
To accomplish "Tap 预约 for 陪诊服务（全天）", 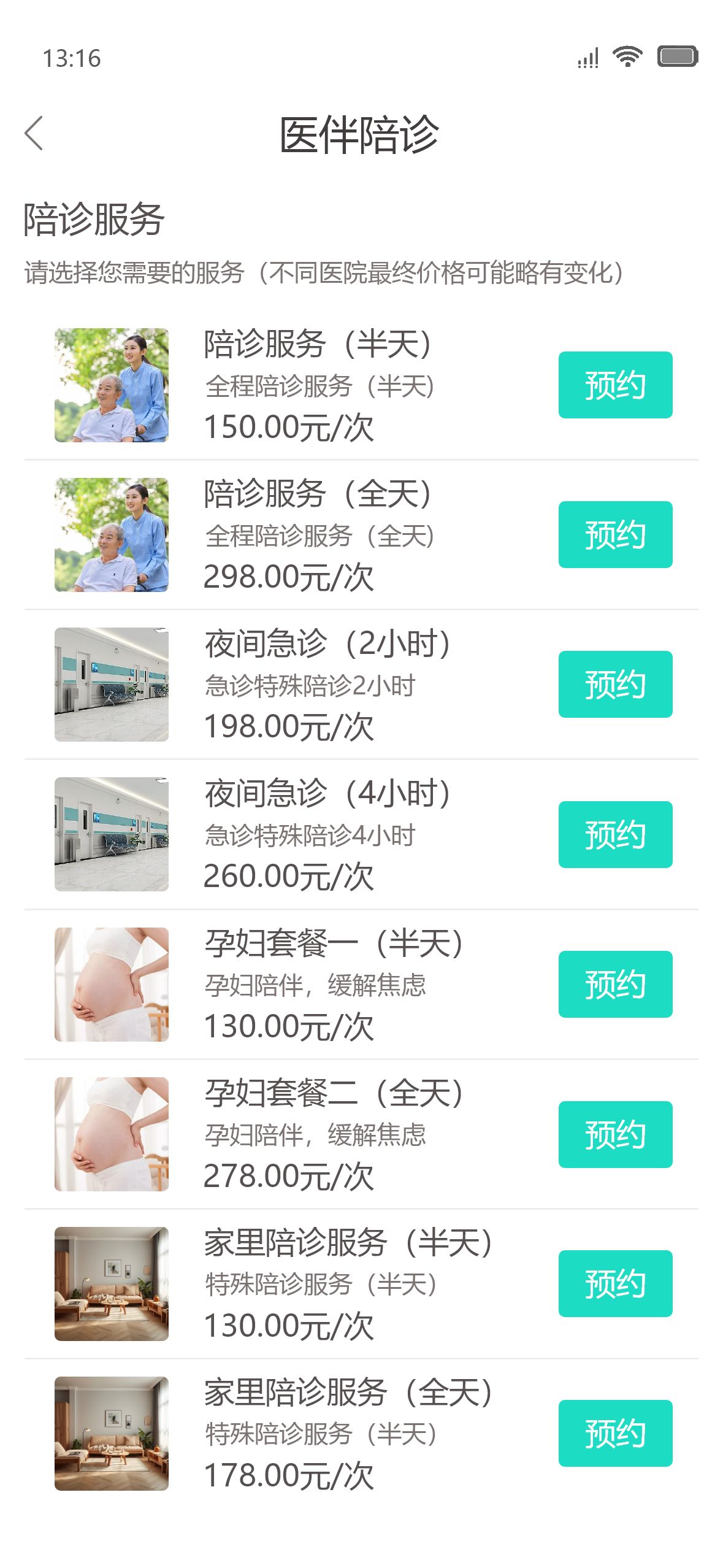I will [x=614, y=534].
